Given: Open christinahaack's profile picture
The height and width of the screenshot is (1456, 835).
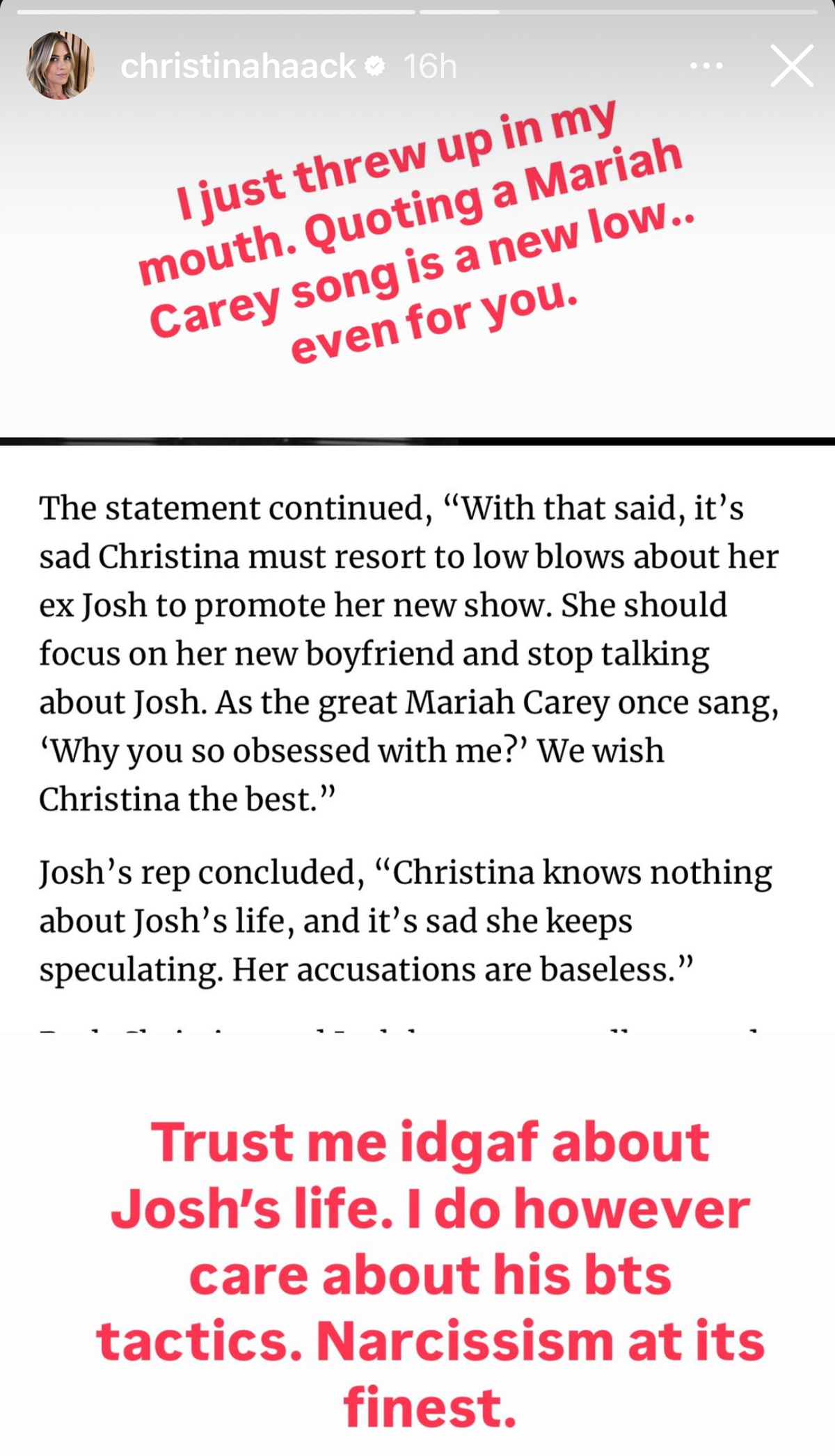Looking at the screenshot, I should [60, 65].
